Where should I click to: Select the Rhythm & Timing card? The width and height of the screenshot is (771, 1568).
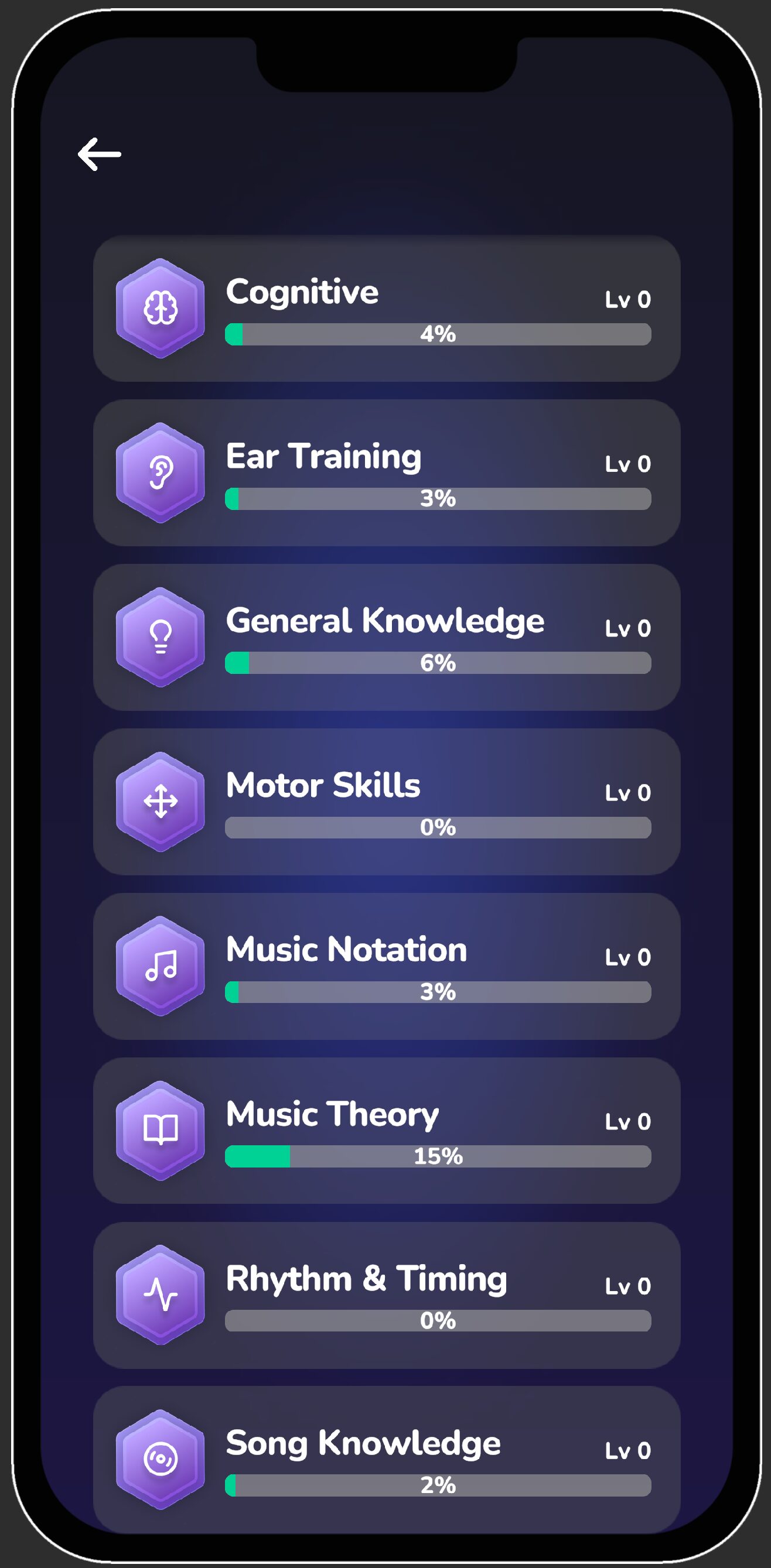pos(387,1295)
